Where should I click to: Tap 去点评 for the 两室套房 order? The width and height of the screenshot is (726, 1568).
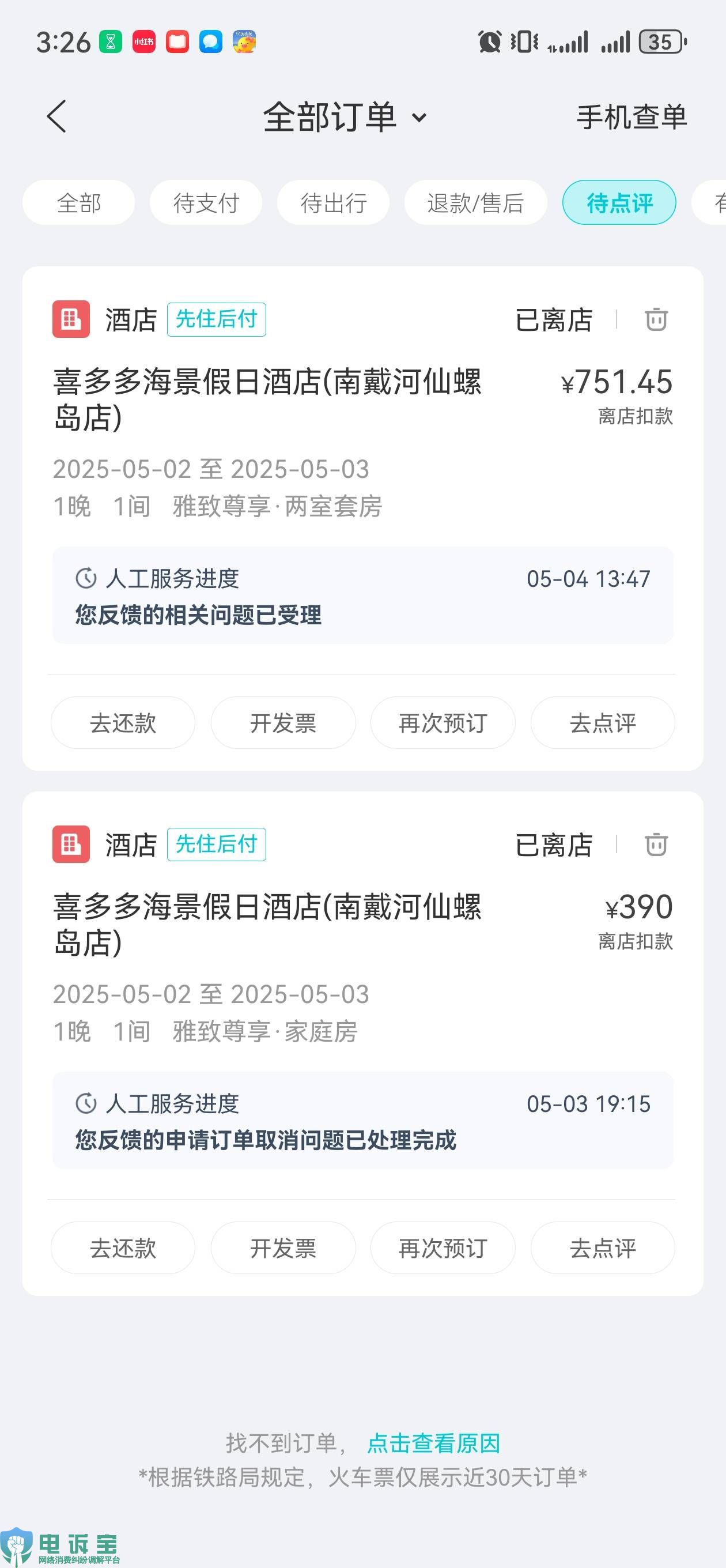603,722
